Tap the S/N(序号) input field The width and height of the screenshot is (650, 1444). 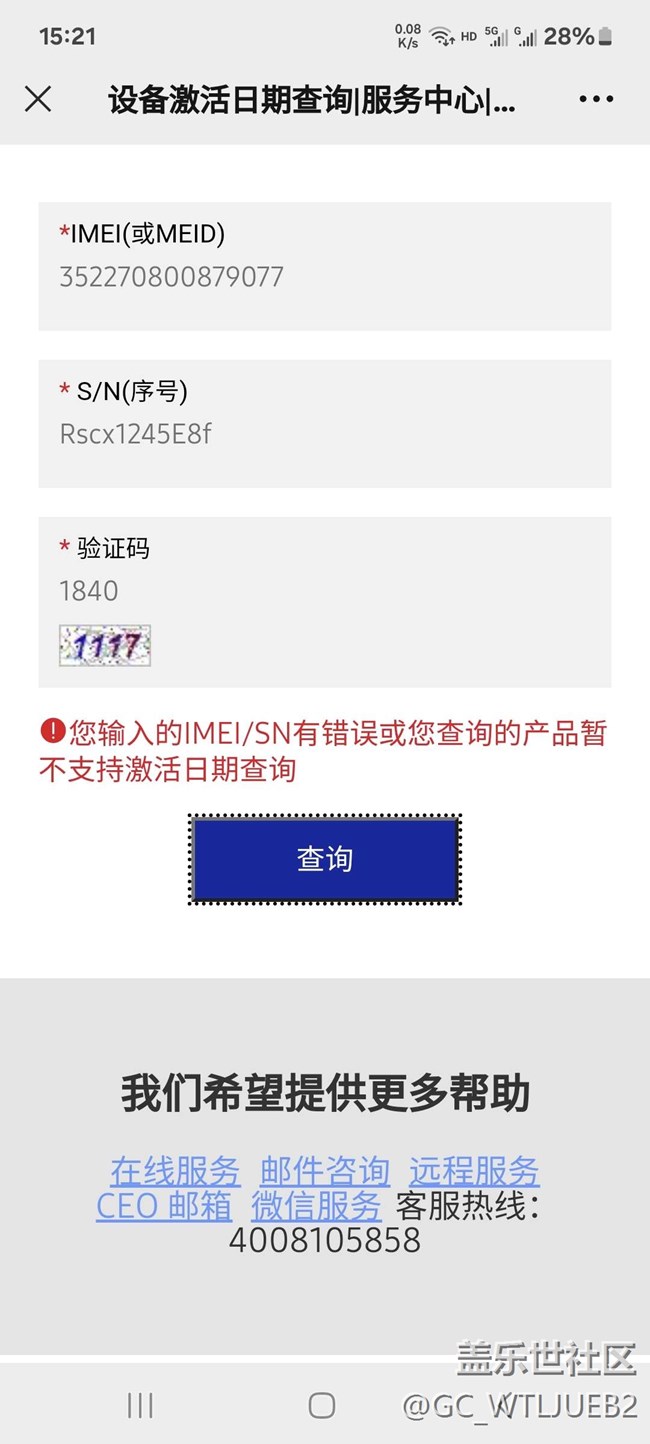tap(324, 434)
